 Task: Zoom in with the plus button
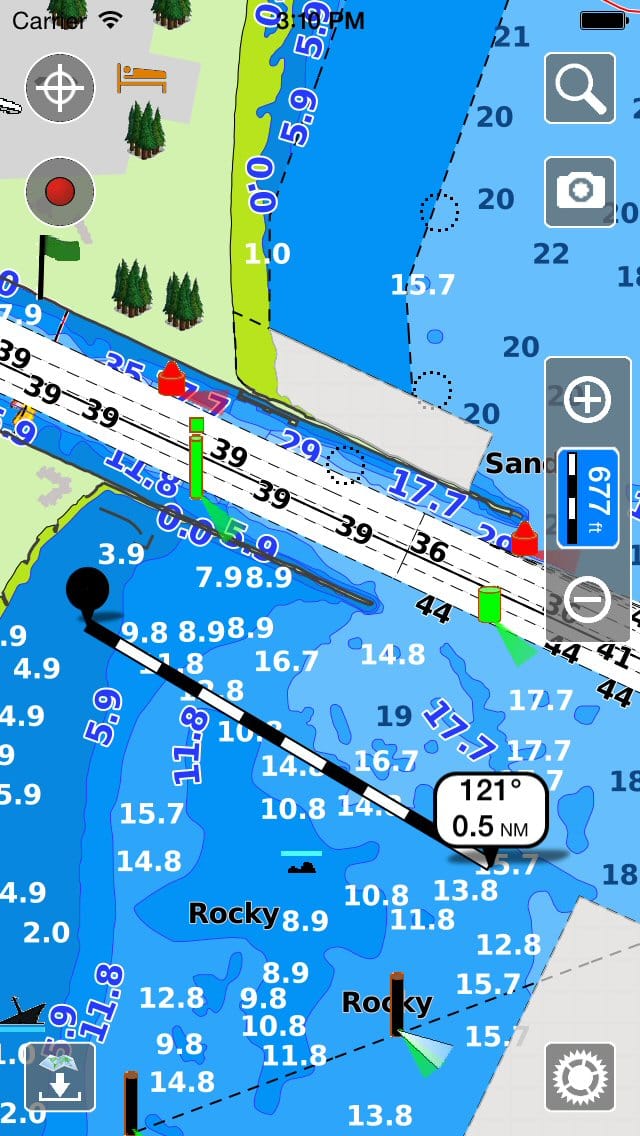[x=587, y=400]
